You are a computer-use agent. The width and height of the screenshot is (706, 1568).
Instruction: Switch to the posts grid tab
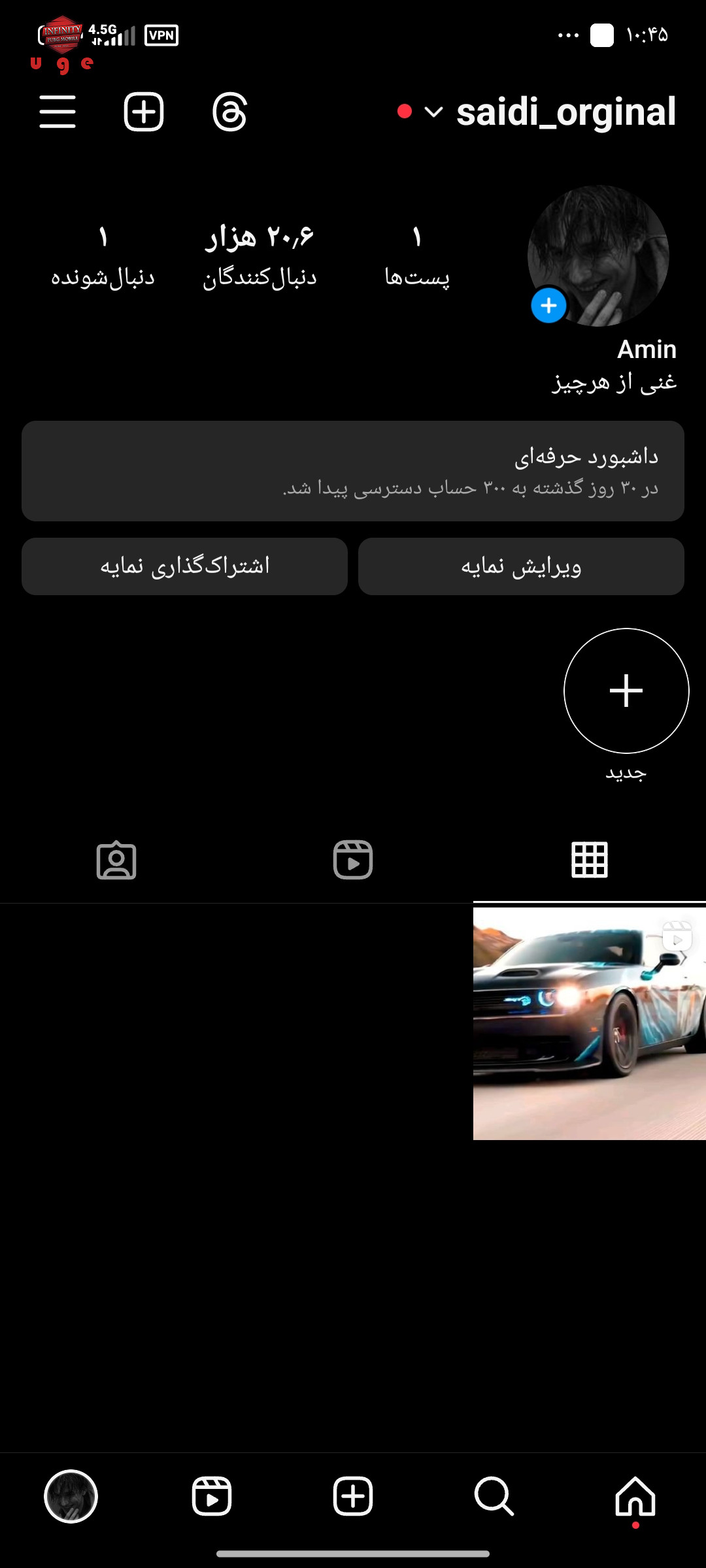tap(590, 860)
